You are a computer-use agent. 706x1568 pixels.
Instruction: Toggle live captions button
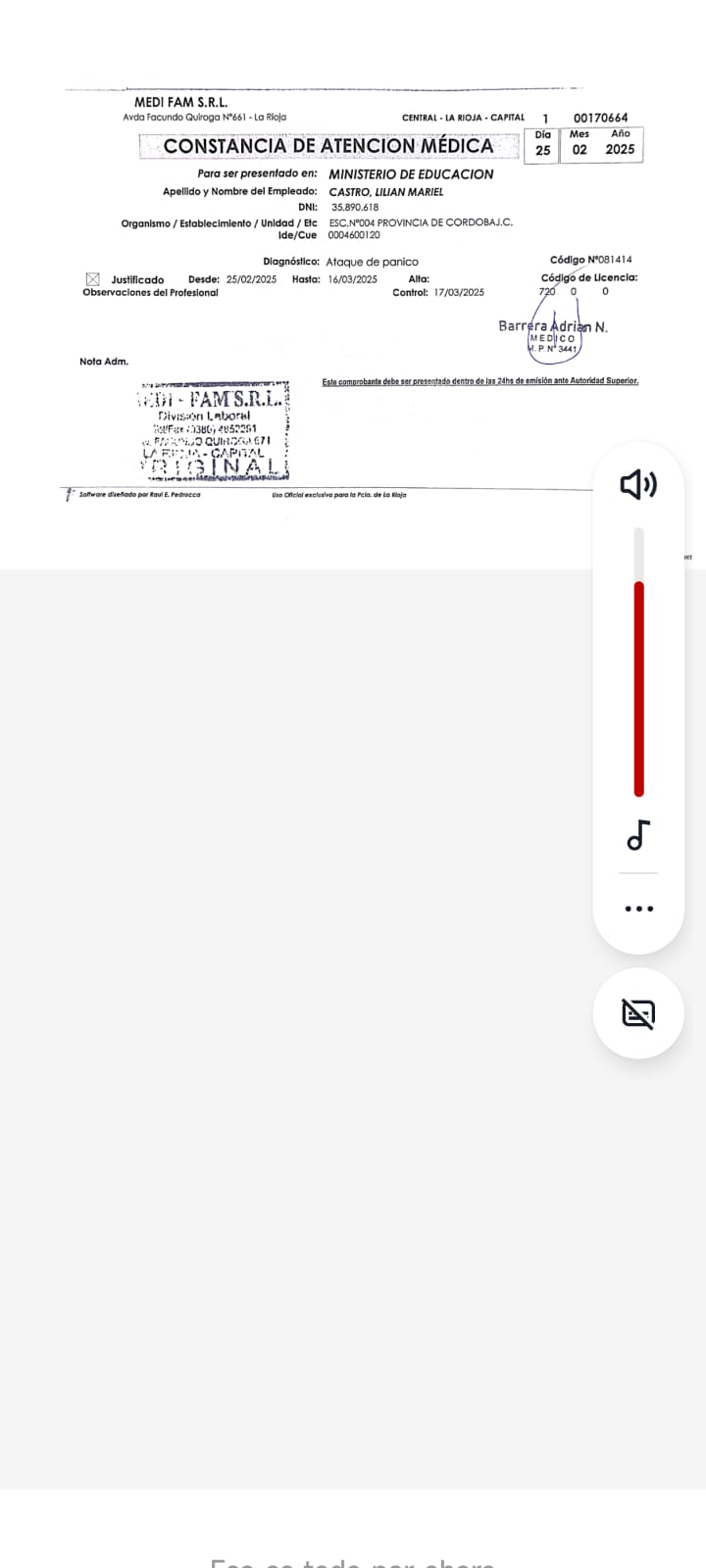(x=638, y=1013)
